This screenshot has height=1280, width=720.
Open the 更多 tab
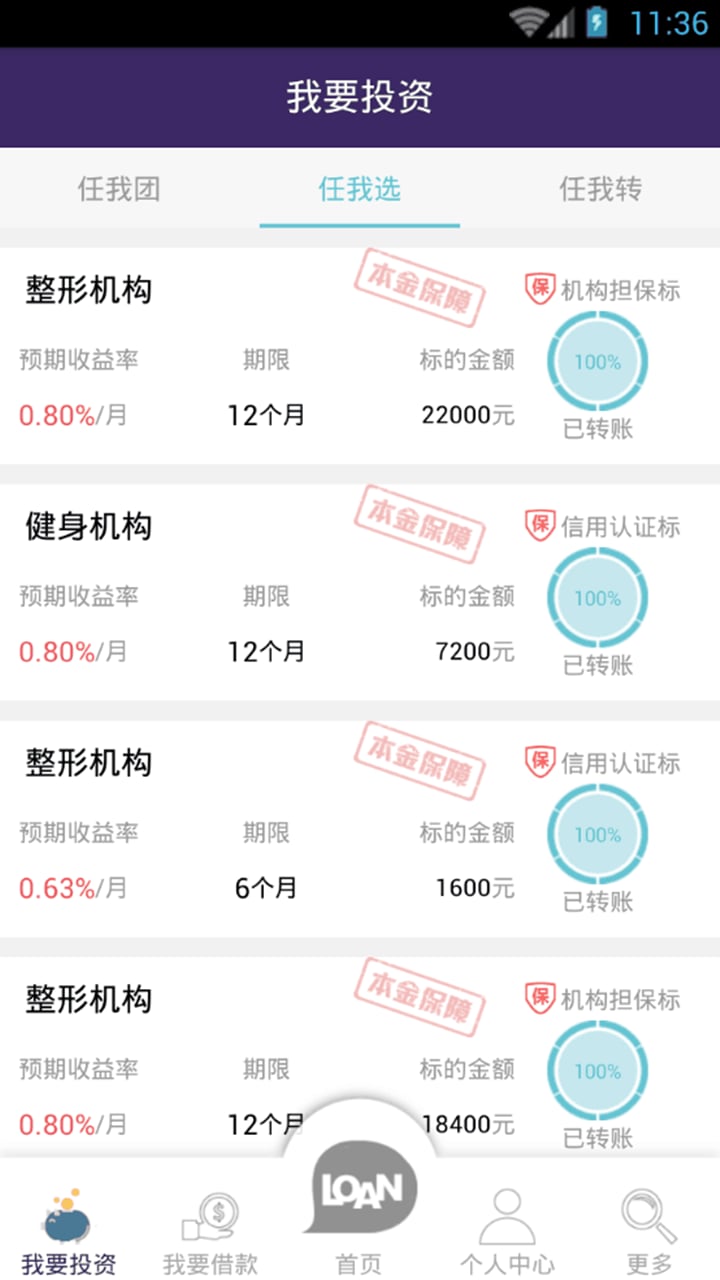pyautogui.click(x=649, y=1232)
